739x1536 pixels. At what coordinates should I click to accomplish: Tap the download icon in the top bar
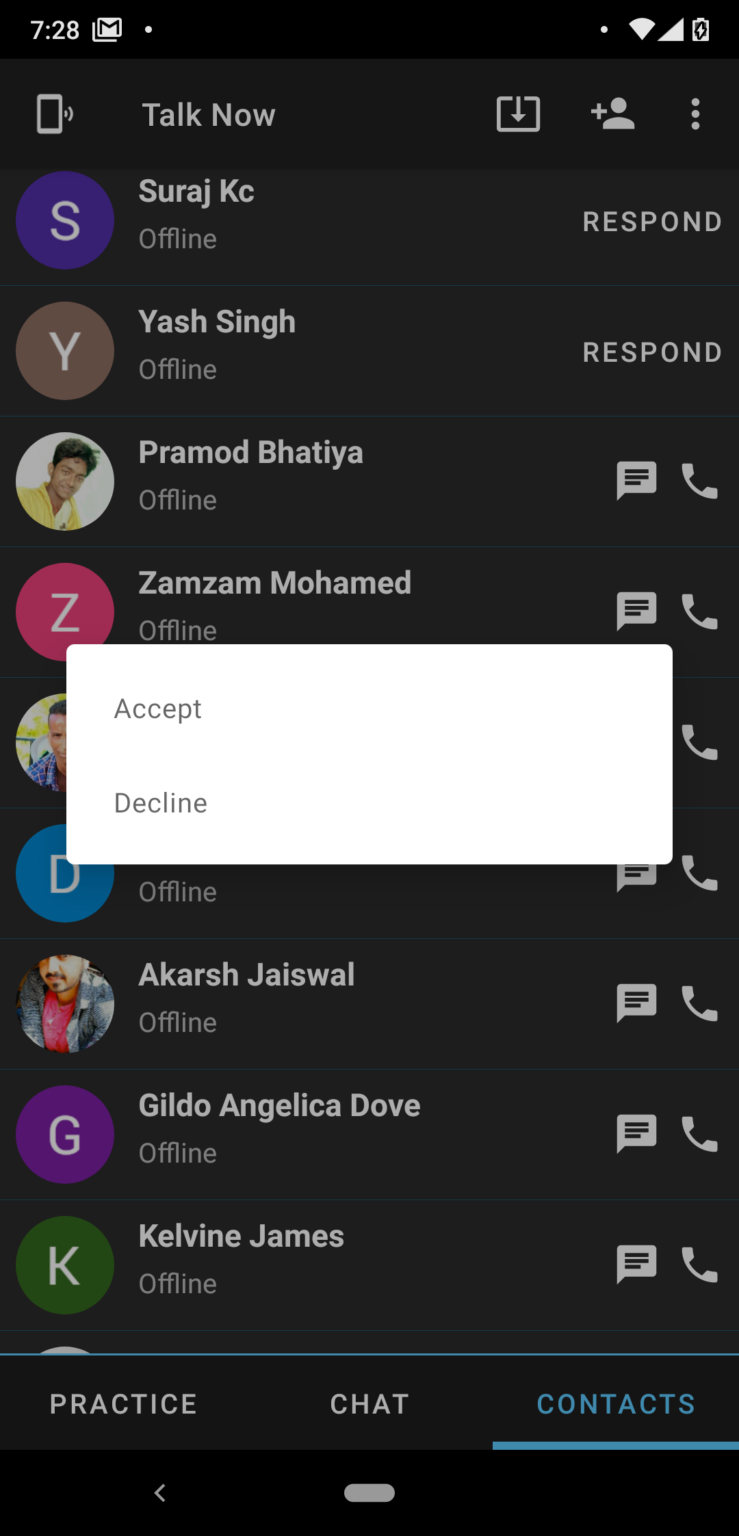coord(517,114)
